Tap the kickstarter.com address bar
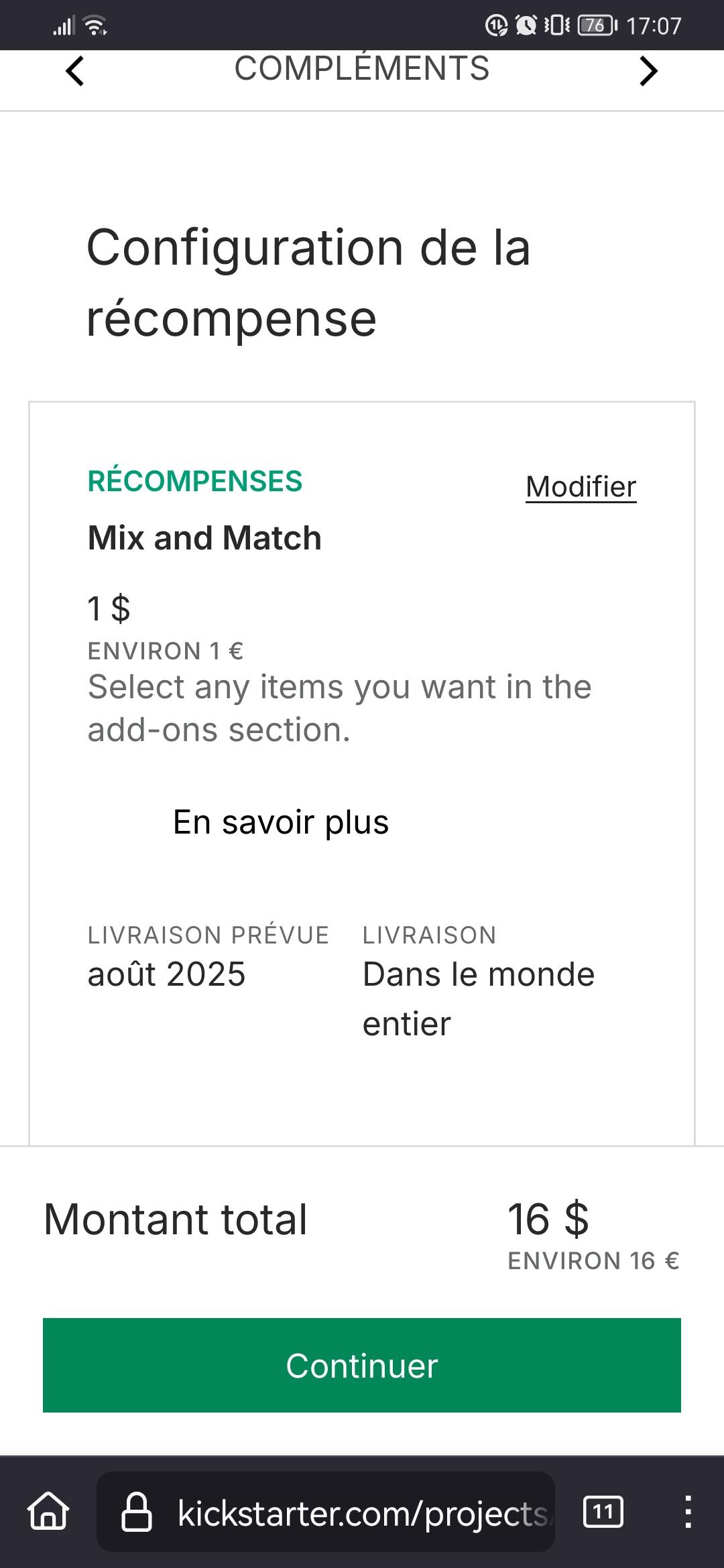The height and width of the screenshot is (1568, 724). [x=326, y=1512]
